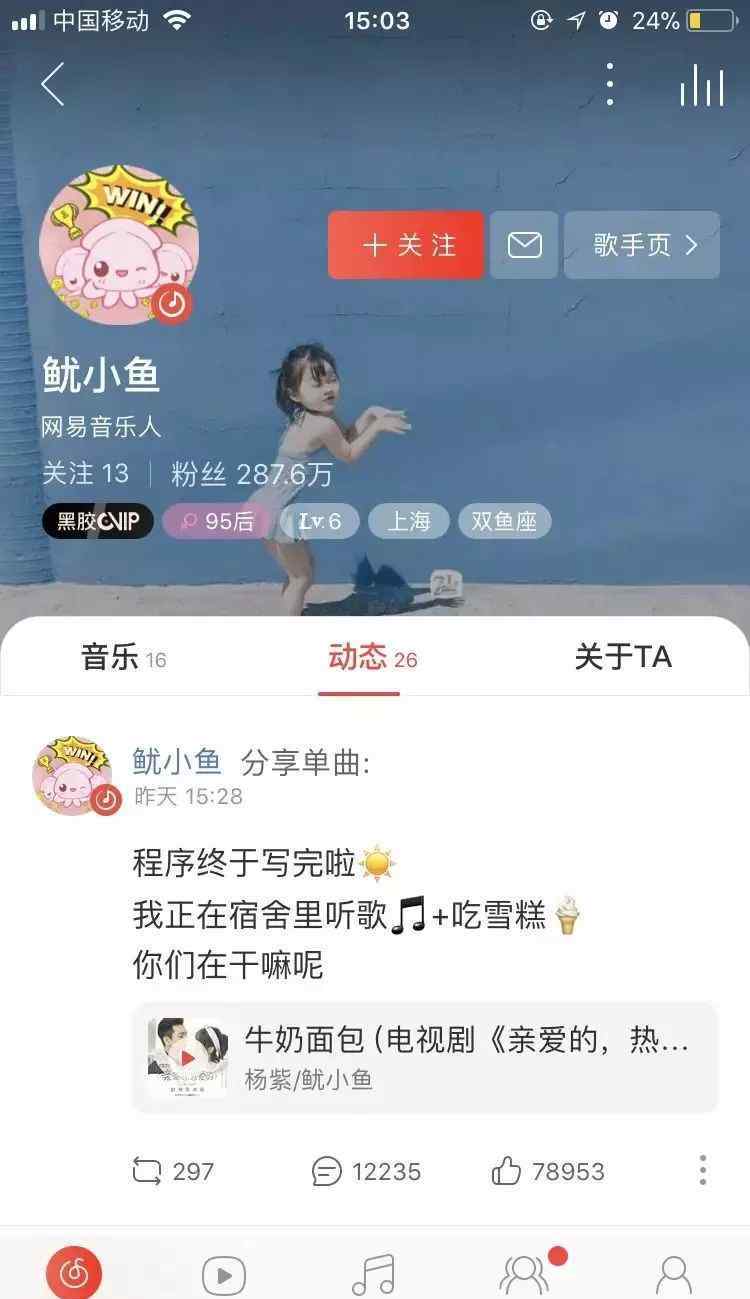This screenshot has height=1299, width=750.
Task: Play the shared song 牛奶面包
Action: point(425,1057)
